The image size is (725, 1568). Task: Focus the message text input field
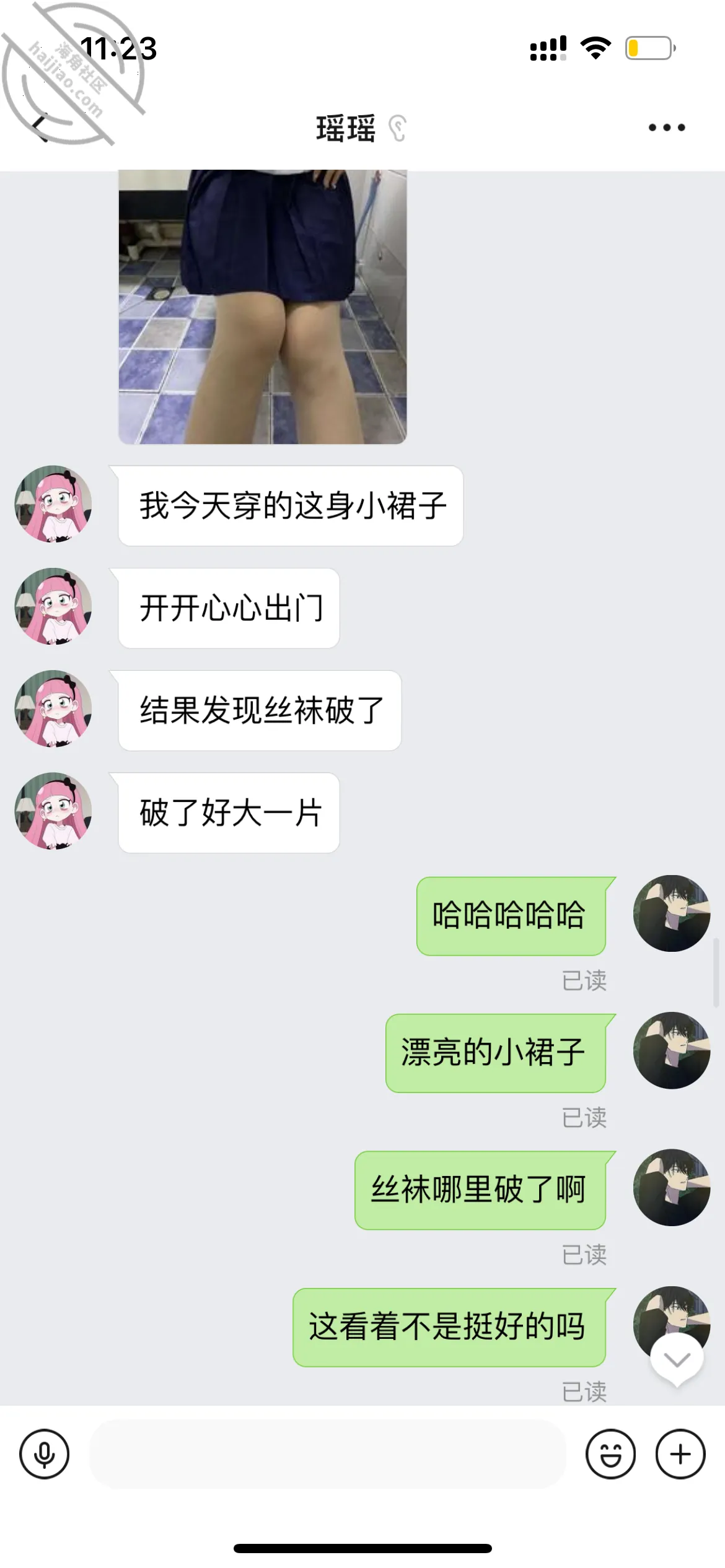point(327,1453)
